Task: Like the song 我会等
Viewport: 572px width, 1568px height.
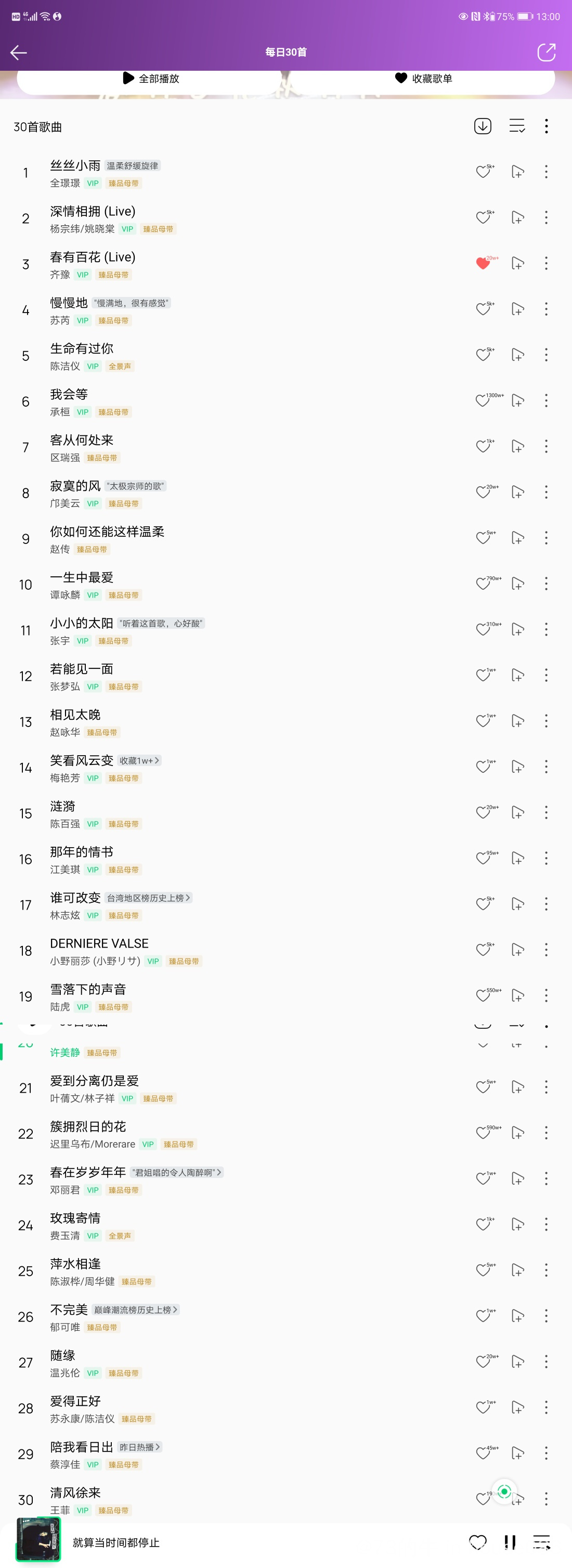Action: point(483,400)
